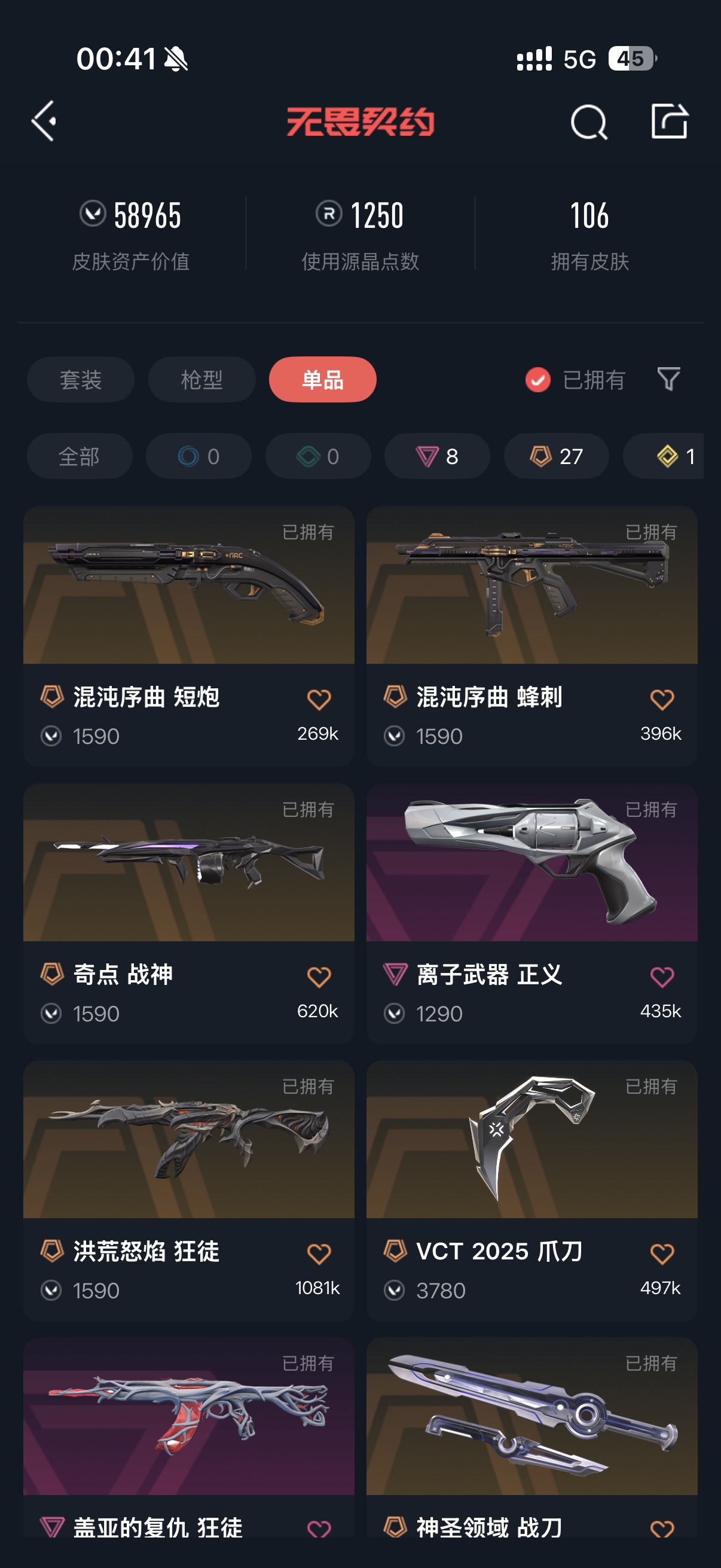721x1568 pixels.
Task: Select the 全部 rarity chip
Action: click(79, 456)
